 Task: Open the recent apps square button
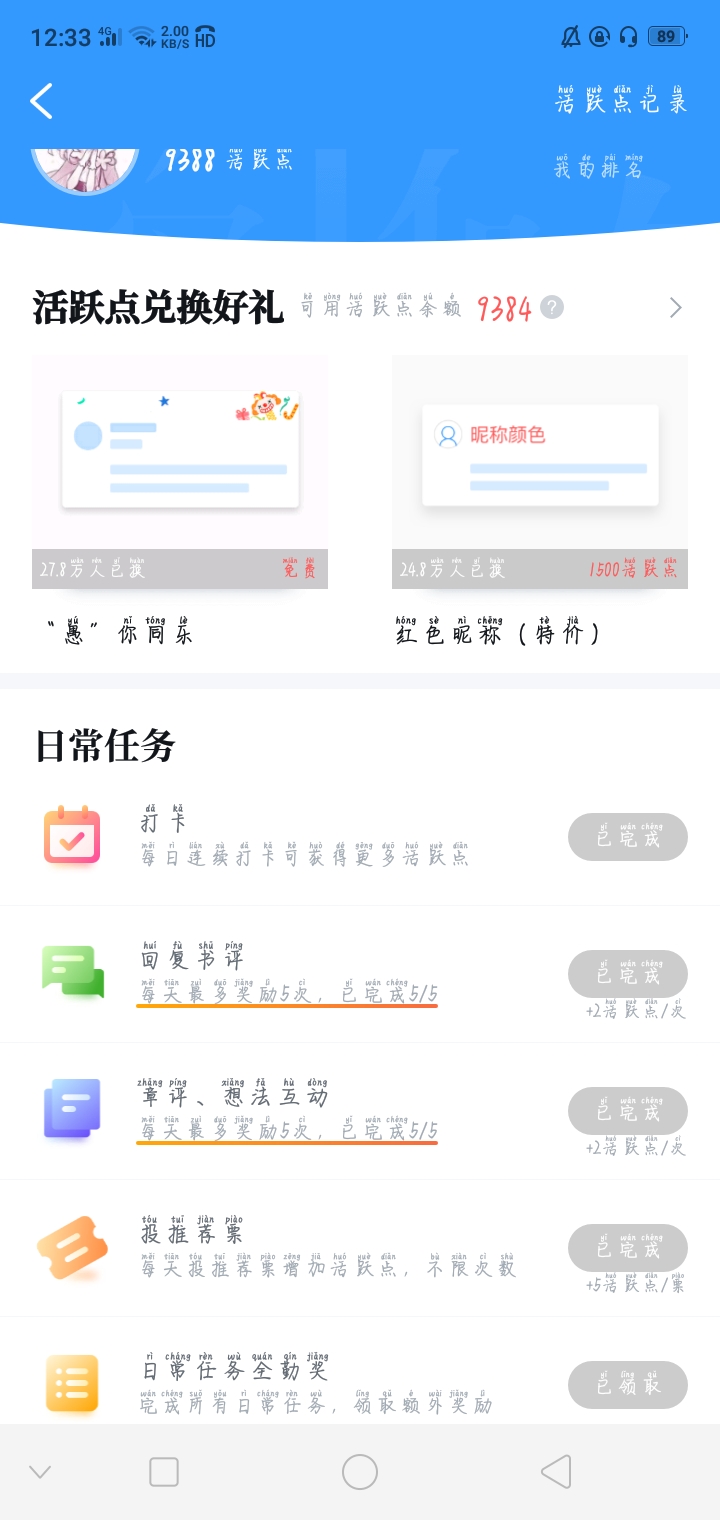pos(164,1472)
